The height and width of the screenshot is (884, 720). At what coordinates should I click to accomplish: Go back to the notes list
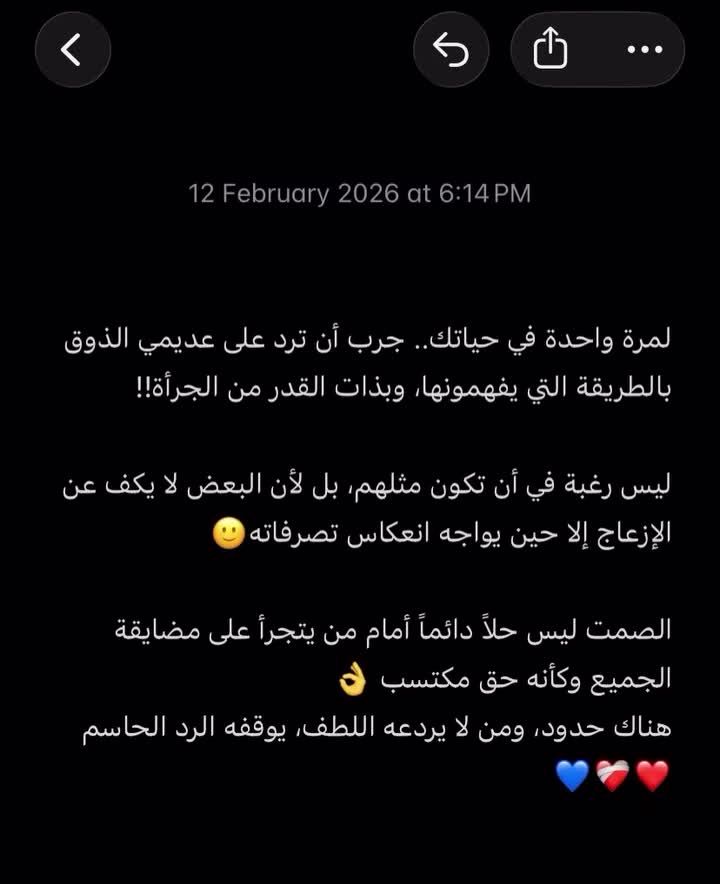coord(72,50)
